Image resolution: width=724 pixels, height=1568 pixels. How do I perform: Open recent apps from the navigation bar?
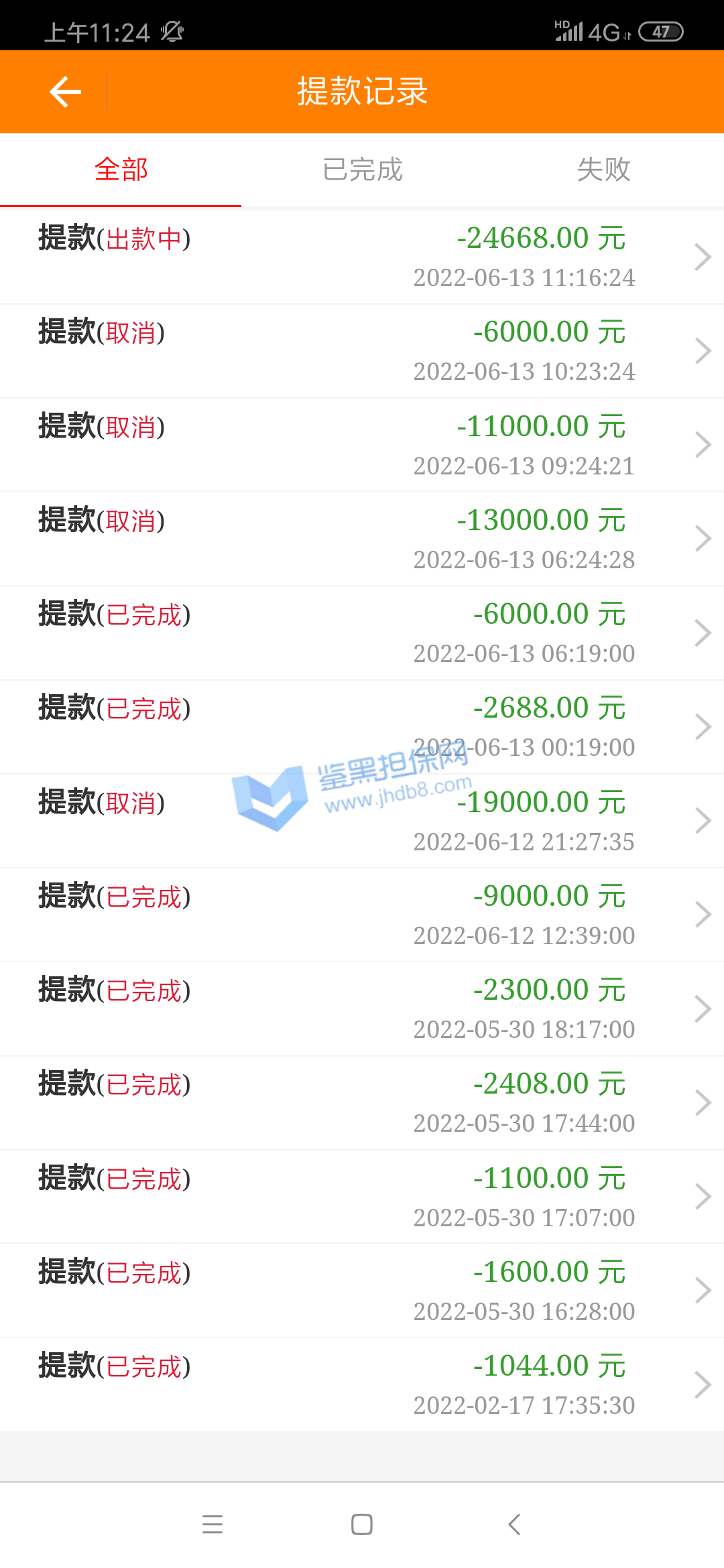click(x=213, y=1524)
